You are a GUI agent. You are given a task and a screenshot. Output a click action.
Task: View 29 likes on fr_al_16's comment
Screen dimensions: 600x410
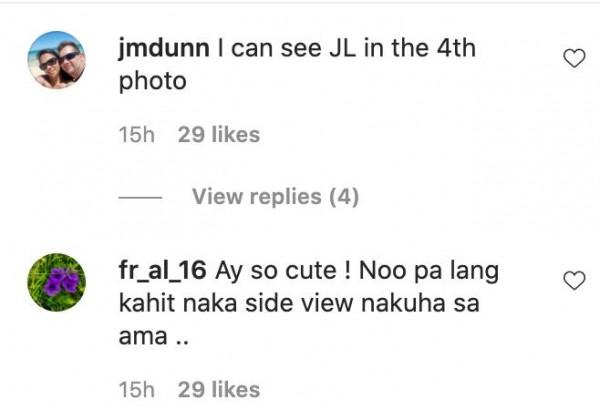click(219, 389)
